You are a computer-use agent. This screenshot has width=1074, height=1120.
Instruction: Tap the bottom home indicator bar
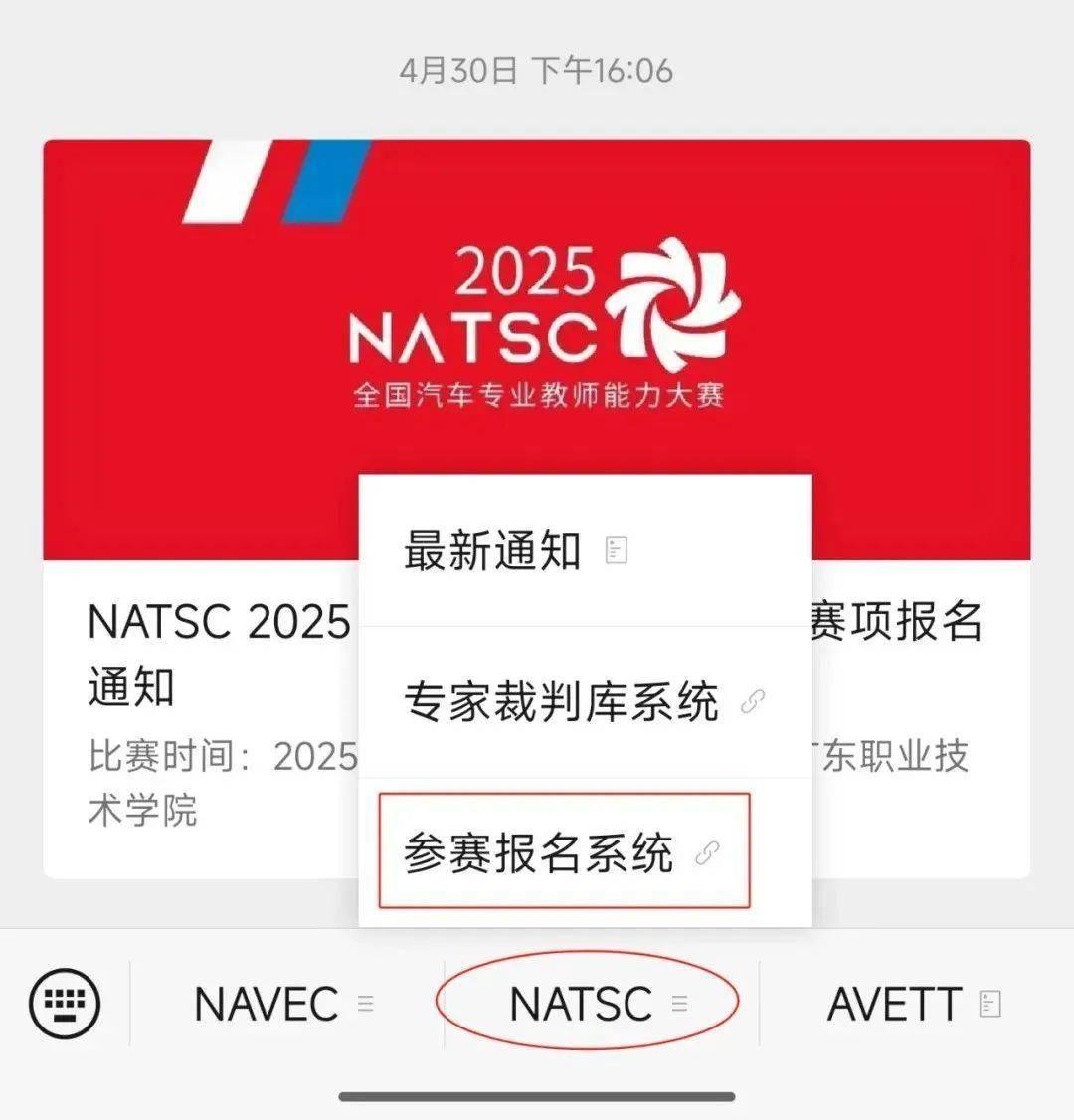[x=537, y=1094]
